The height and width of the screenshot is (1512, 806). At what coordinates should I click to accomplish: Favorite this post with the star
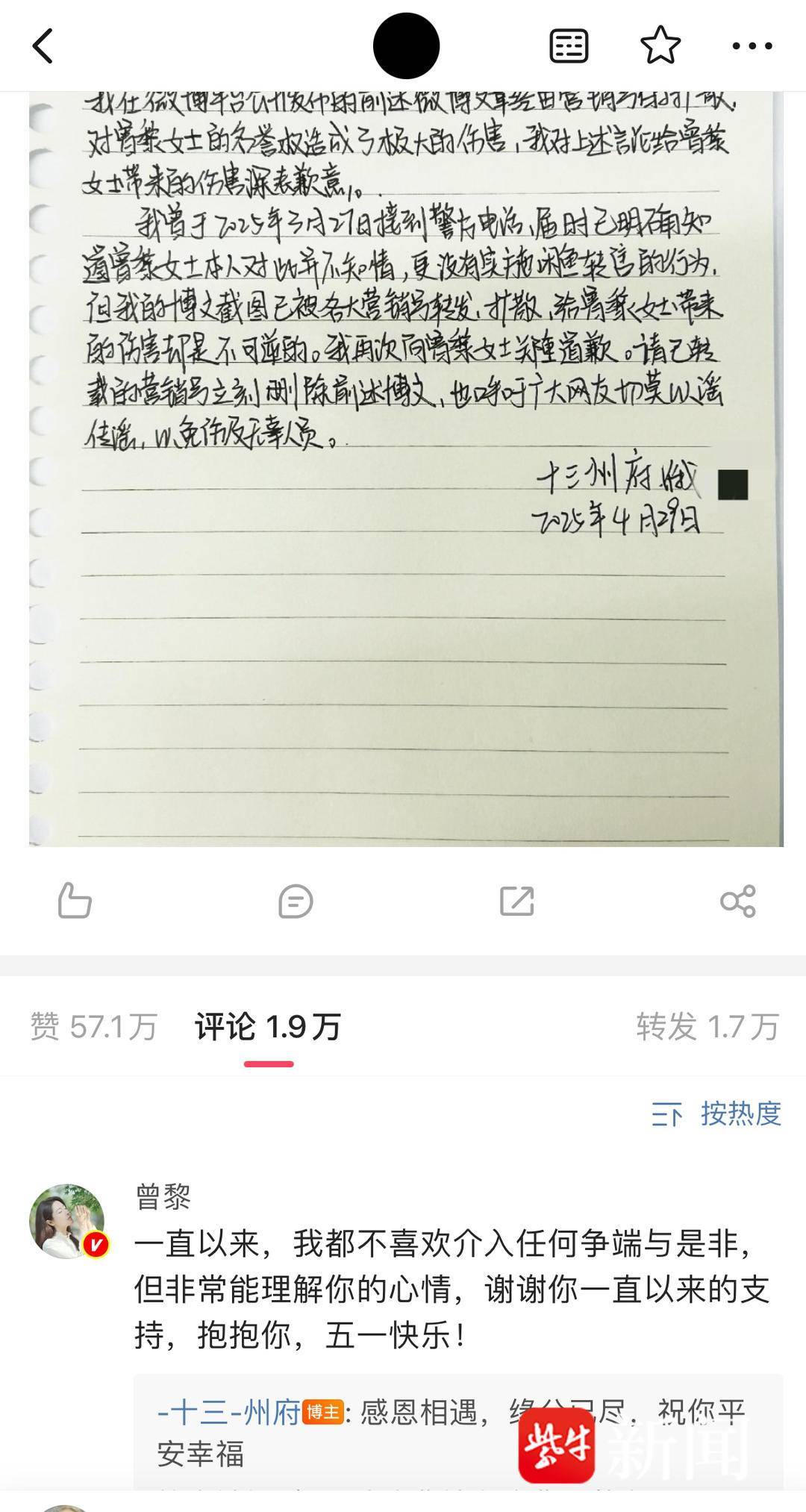(660, 46)
